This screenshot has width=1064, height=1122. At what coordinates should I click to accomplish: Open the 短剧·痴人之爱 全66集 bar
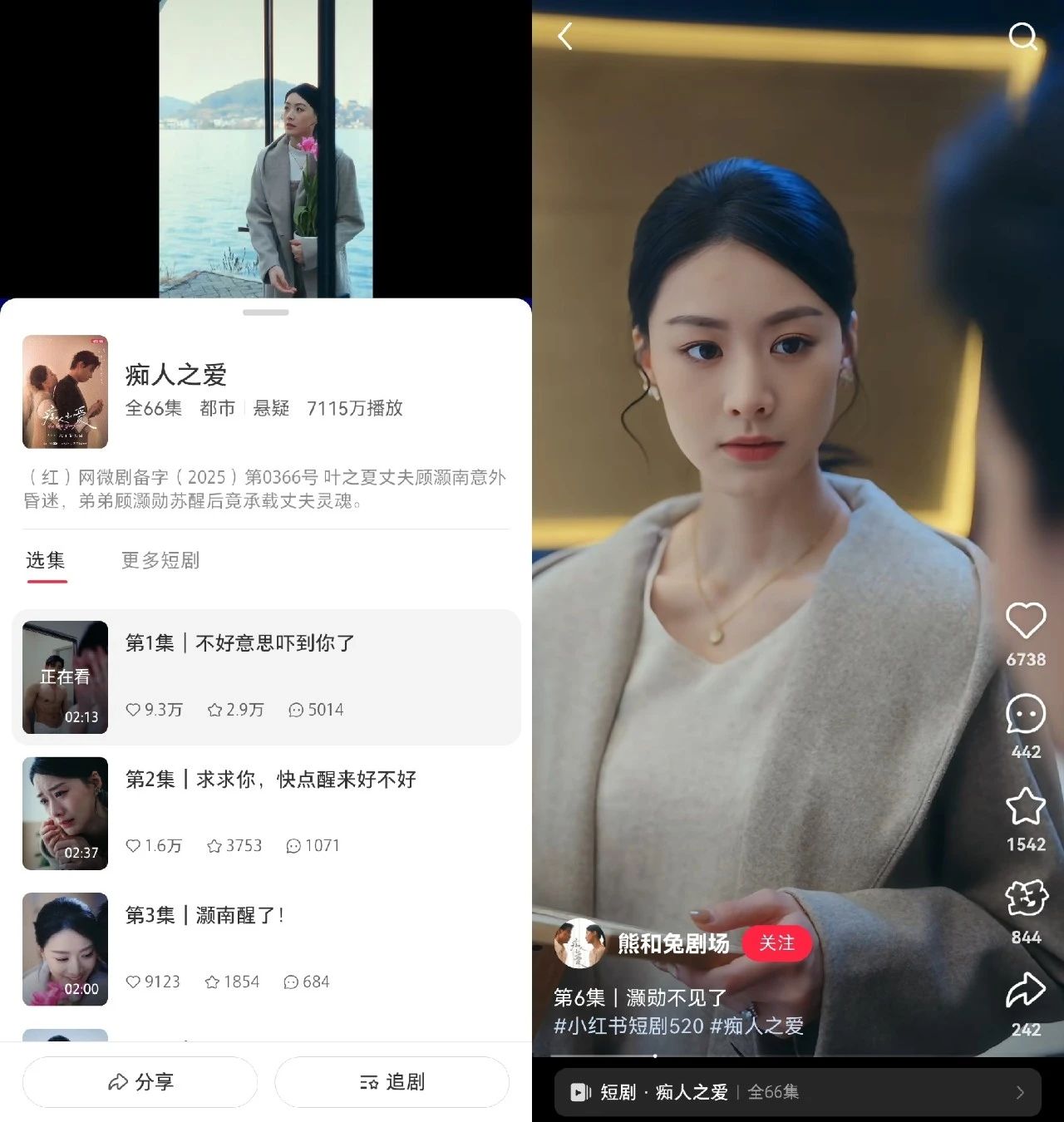797,1092
